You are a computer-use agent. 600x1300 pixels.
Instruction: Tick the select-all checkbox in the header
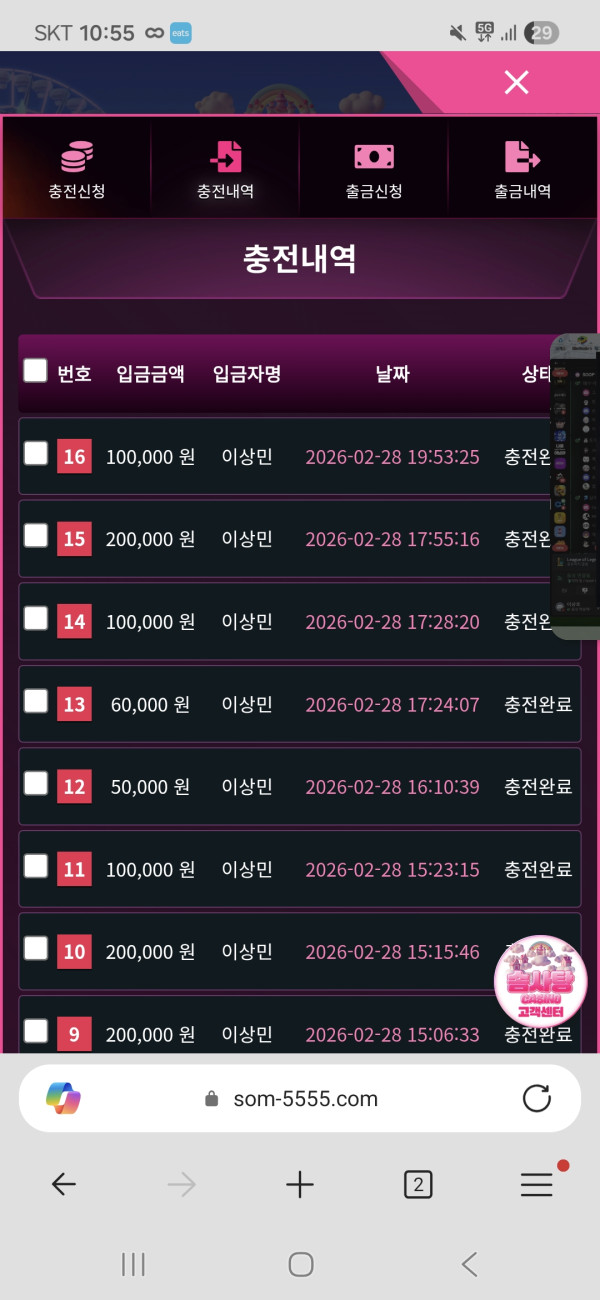36,371
